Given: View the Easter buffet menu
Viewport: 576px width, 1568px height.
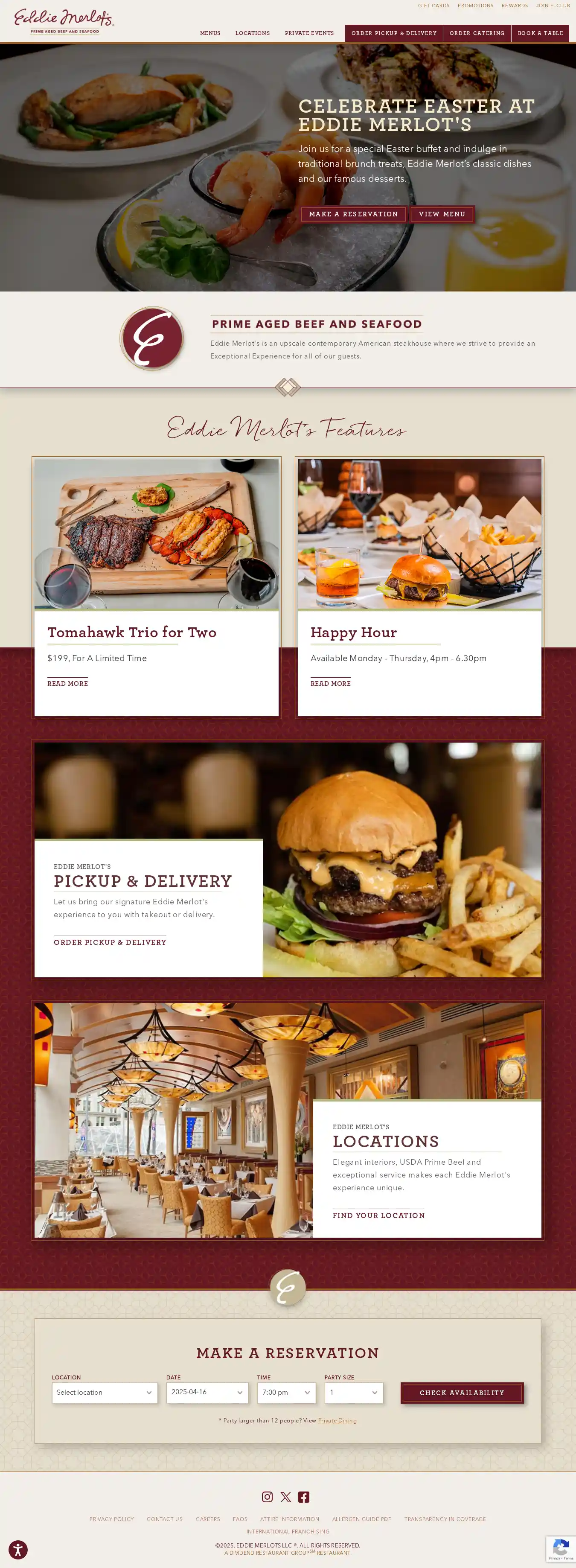Looking at the screenshot, I should pos(442,214).
